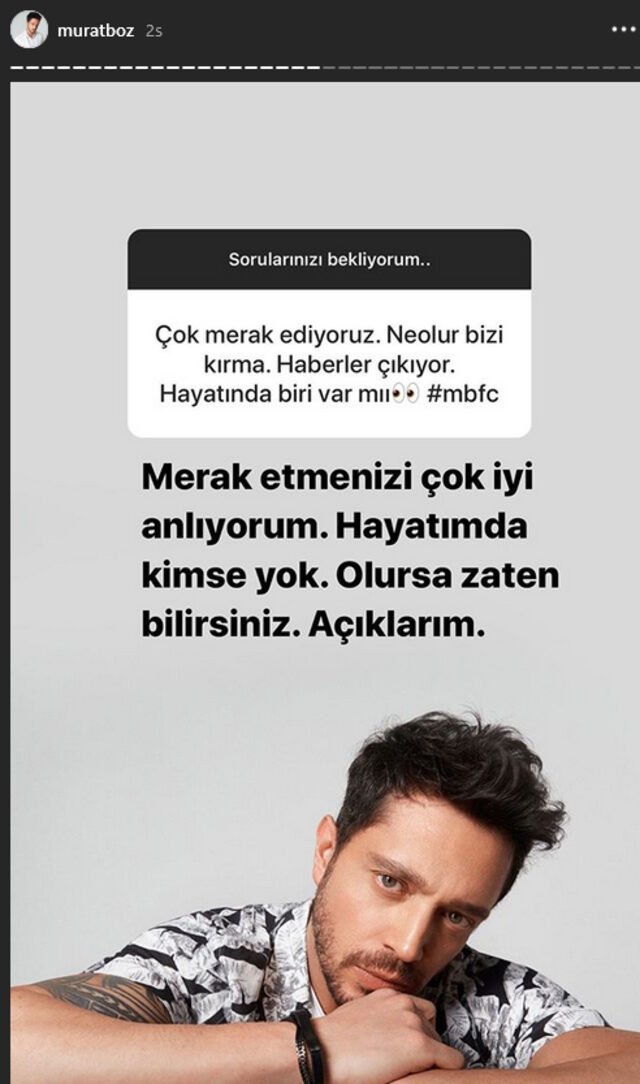Open muratboz's profile picture
This screenshot has height=1084, width=640.
click(x=29, y=30)
